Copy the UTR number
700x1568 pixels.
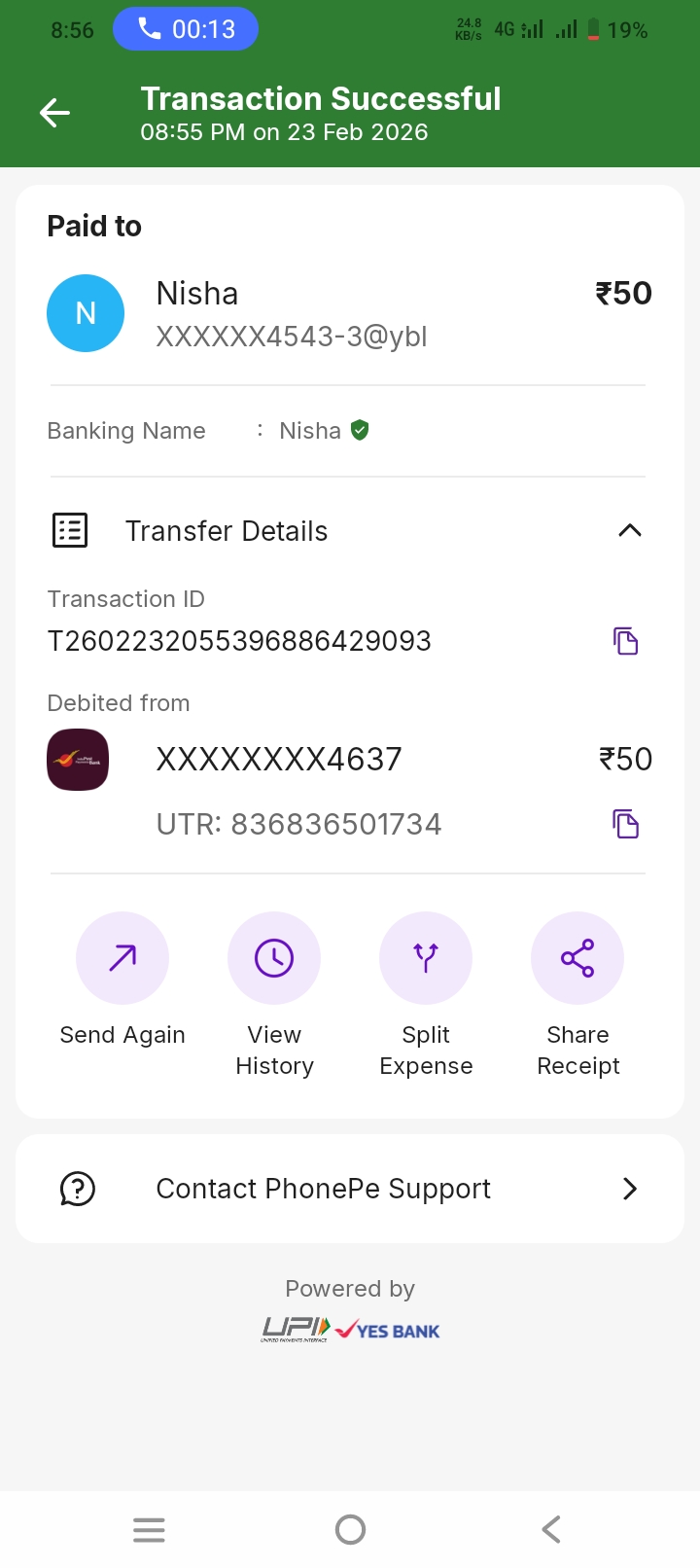pos(625,824)
